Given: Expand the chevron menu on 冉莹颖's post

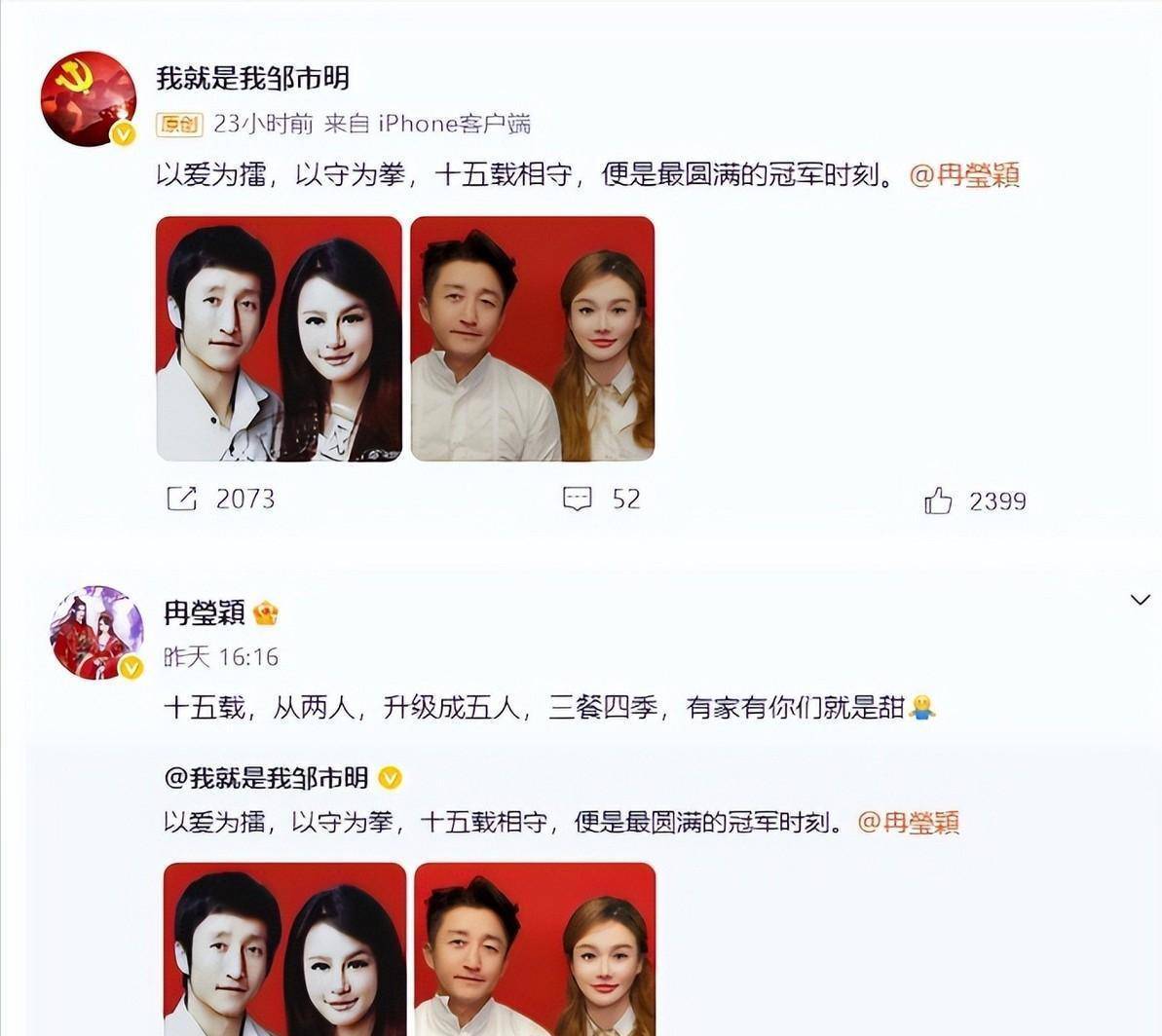Looking at the screenshot, I should (x=1140, y=600).
